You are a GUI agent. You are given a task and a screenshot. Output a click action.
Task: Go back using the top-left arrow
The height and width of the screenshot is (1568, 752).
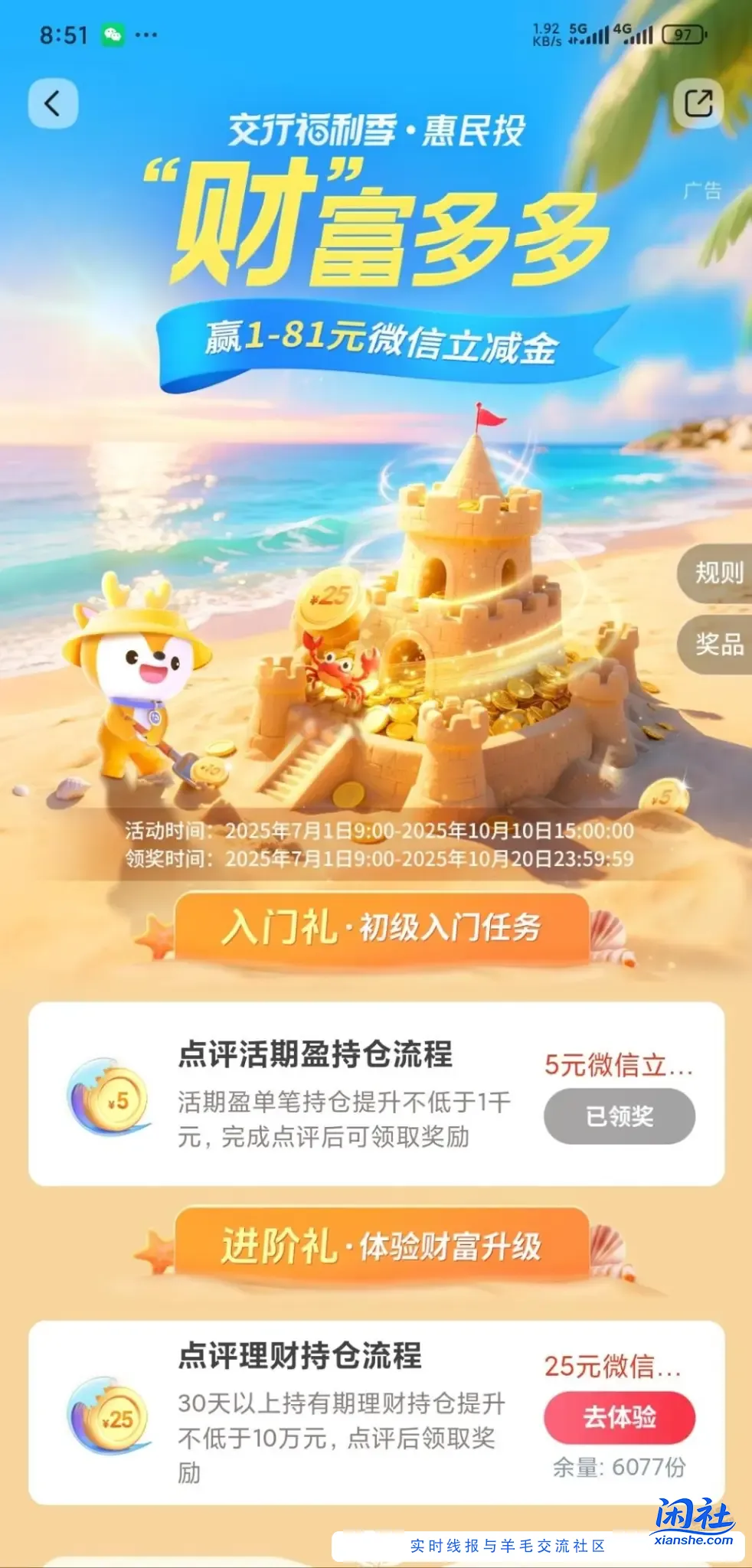pos(53,103)
